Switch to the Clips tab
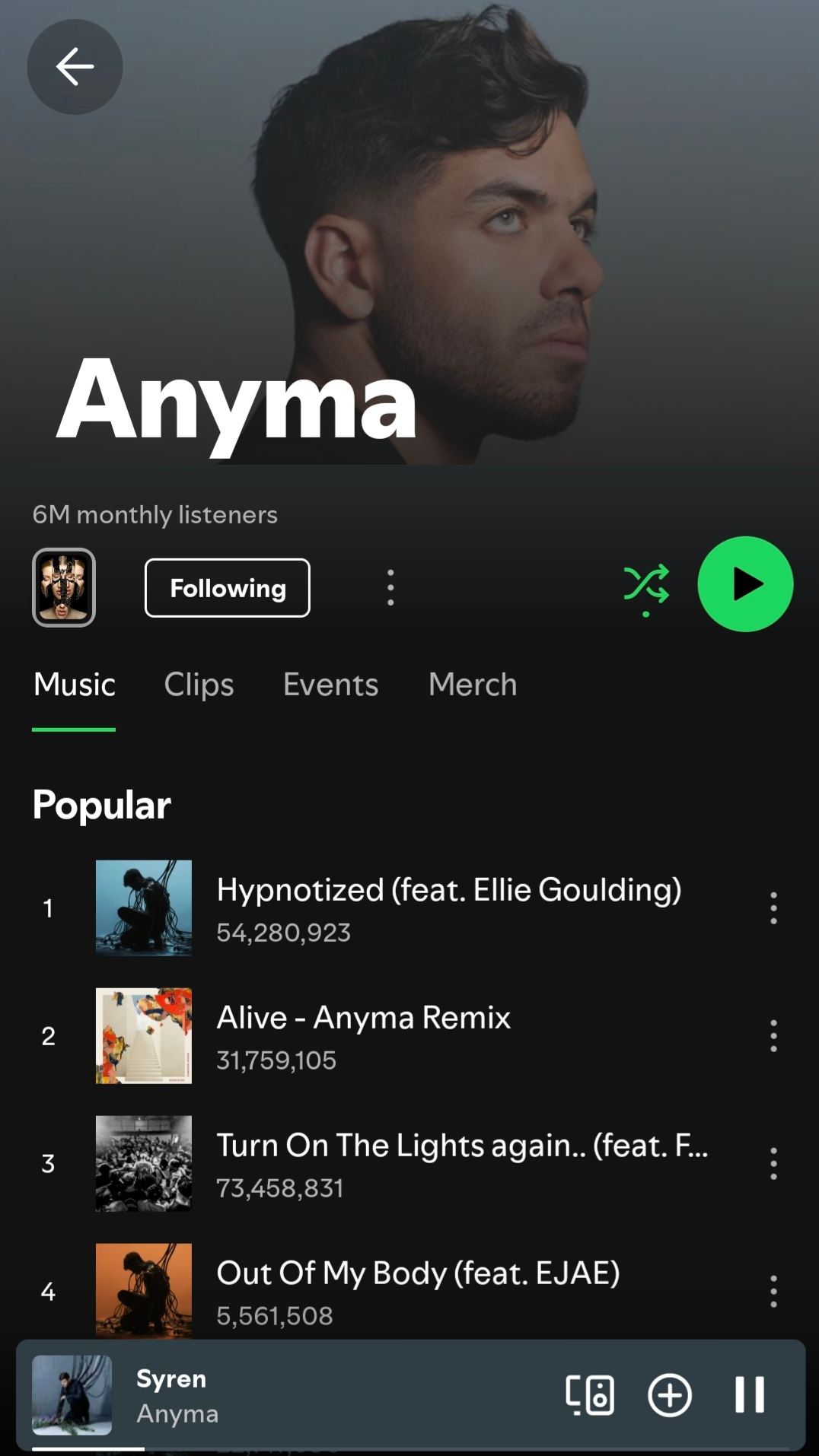 pos(199,685)
